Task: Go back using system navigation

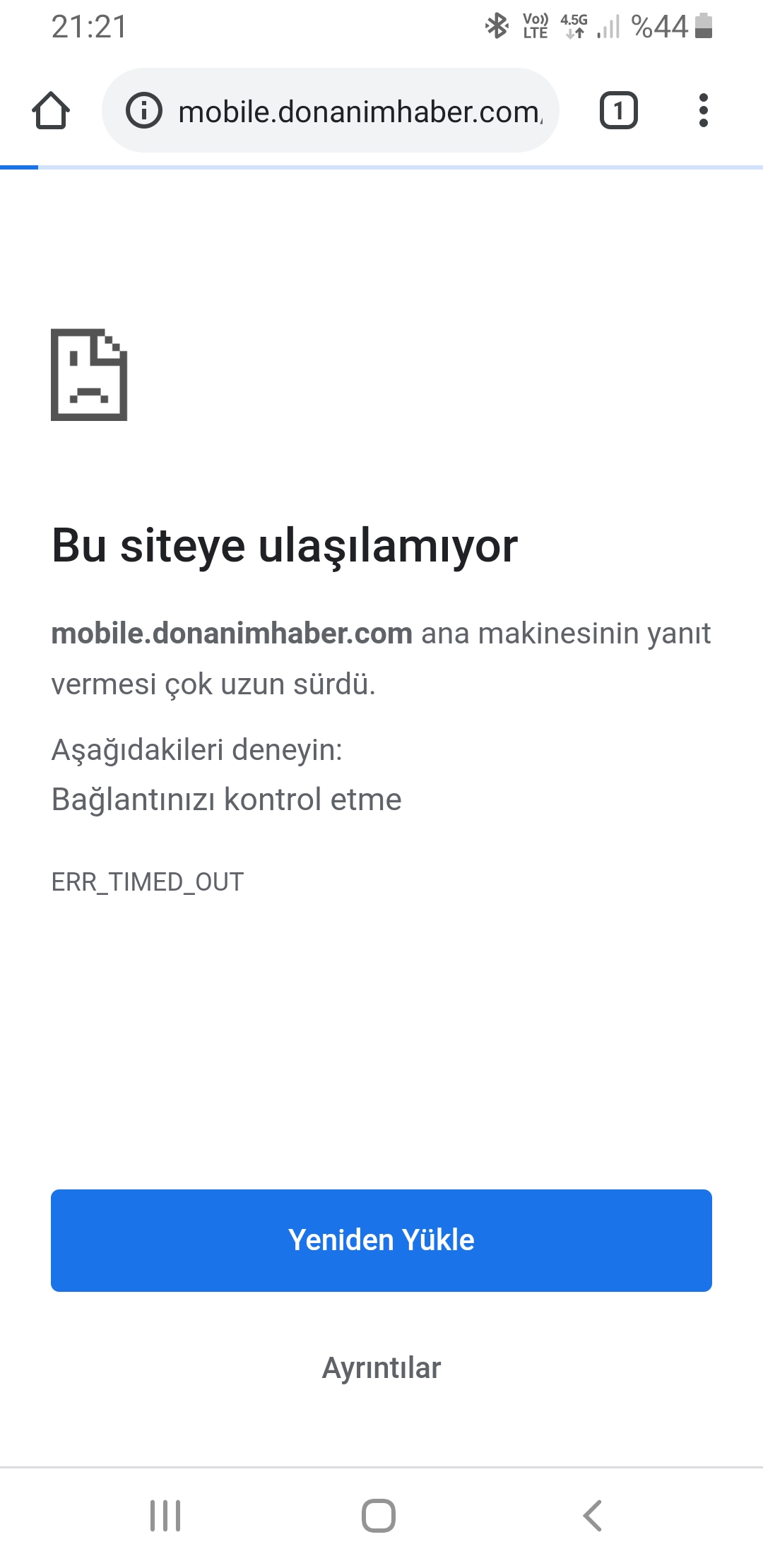Action: [592, 1516]
